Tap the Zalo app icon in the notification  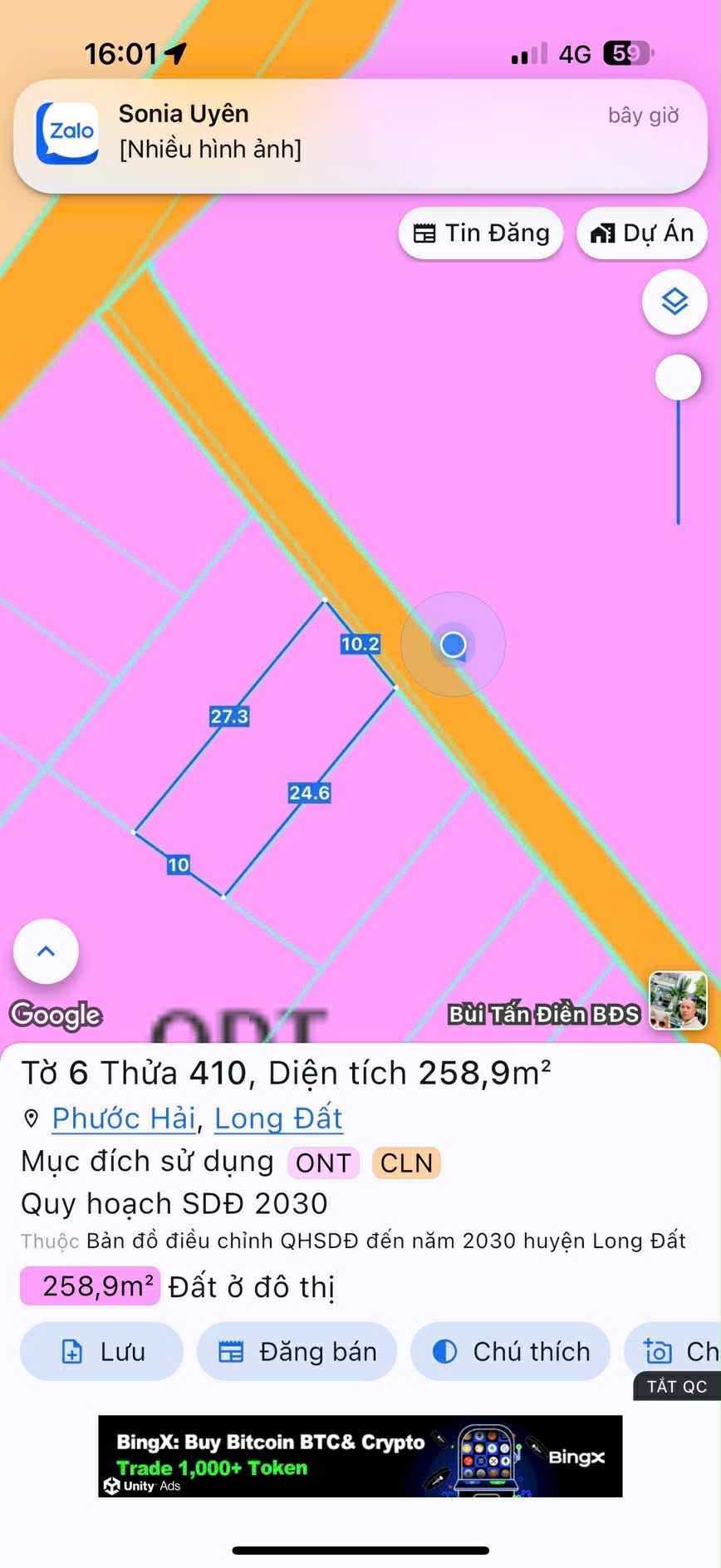click(66, 131)
